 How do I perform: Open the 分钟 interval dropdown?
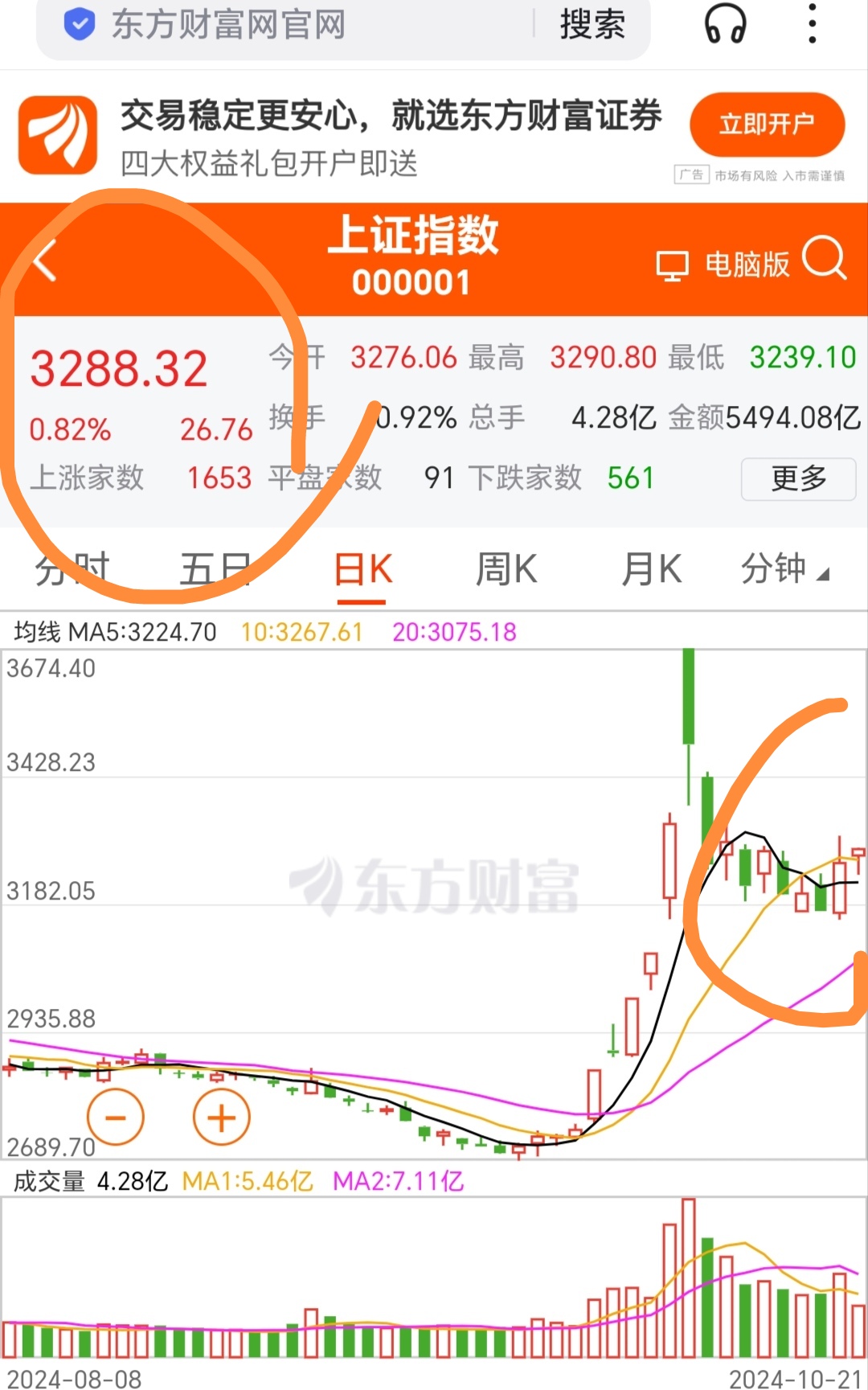[x=784, y=568]
